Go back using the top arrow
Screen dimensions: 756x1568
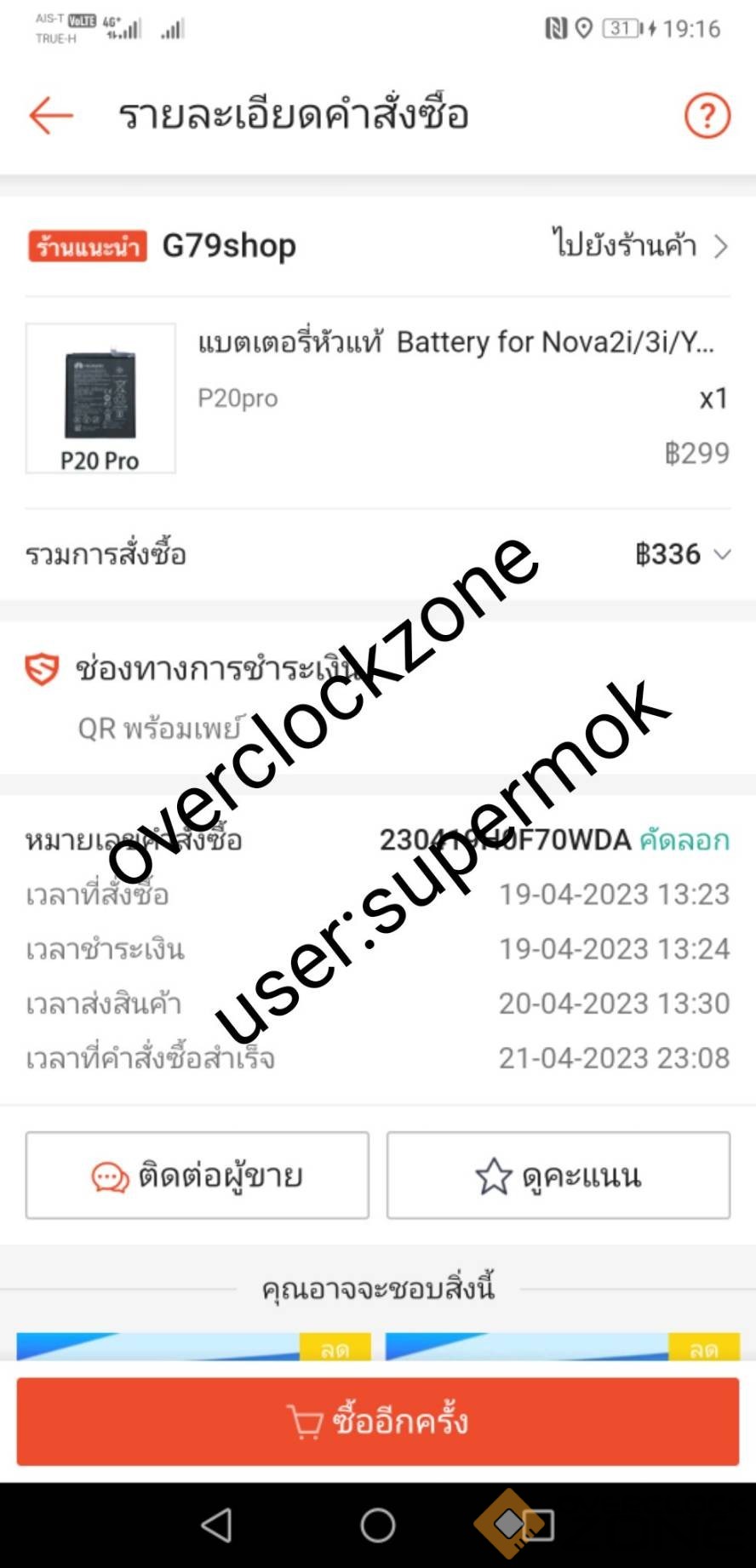51,115
